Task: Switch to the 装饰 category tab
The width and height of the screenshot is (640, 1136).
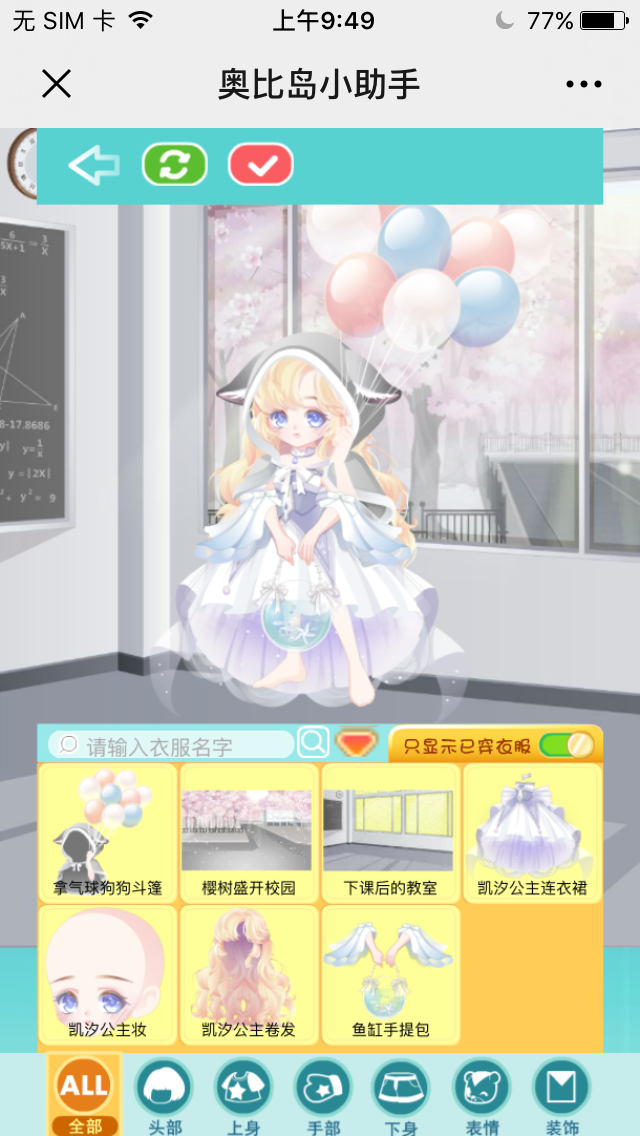Action: coord(561,1095)
